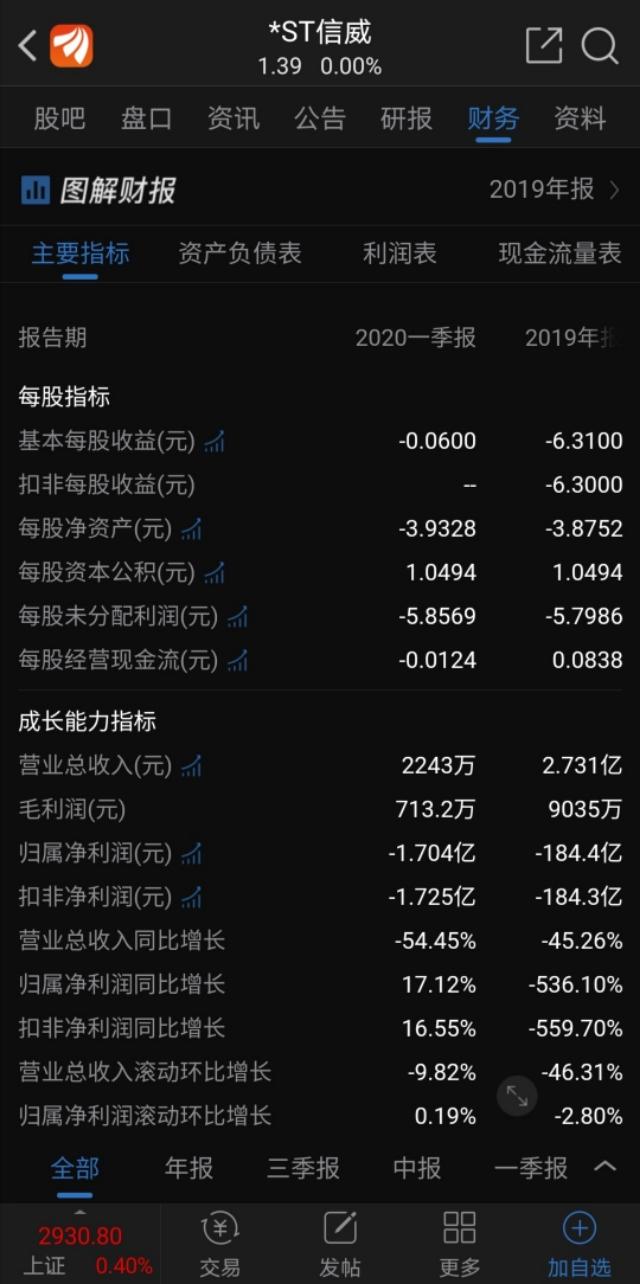This screenshot has height=1284, width=640.
Task: Open the 公告 tab
Action: [320, 119]
